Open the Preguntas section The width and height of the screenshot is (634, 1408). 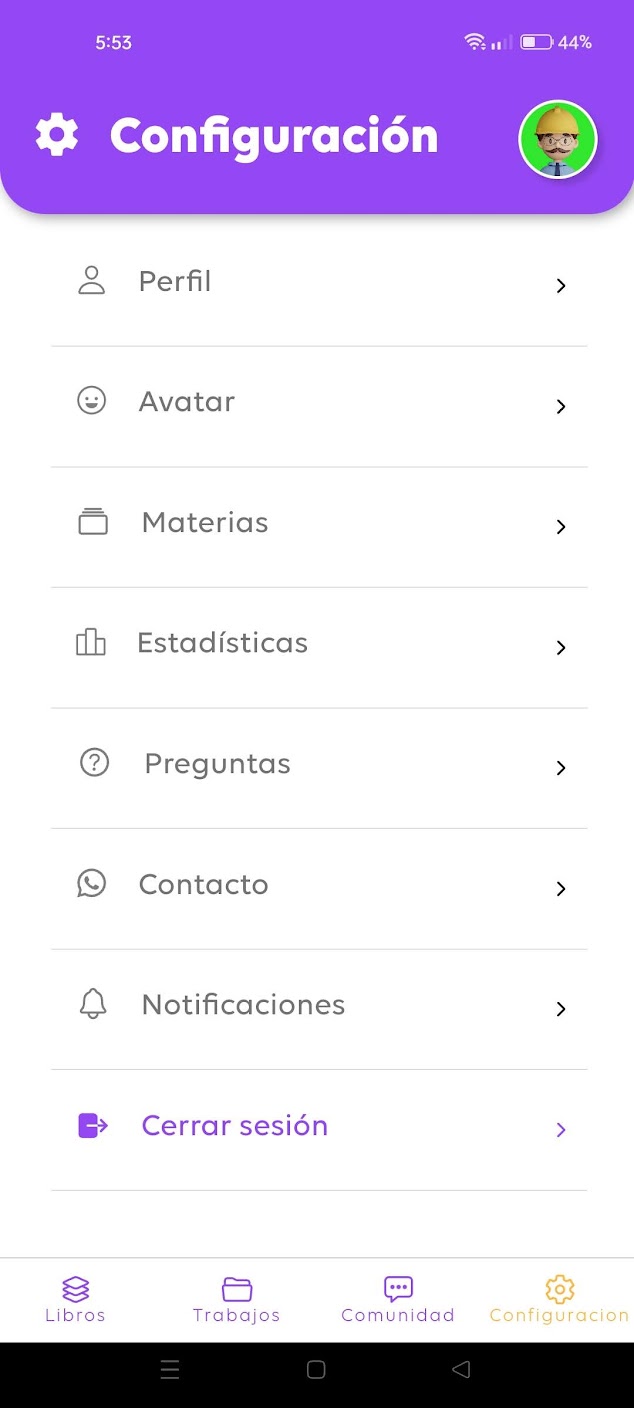click(x=318, y=765)
